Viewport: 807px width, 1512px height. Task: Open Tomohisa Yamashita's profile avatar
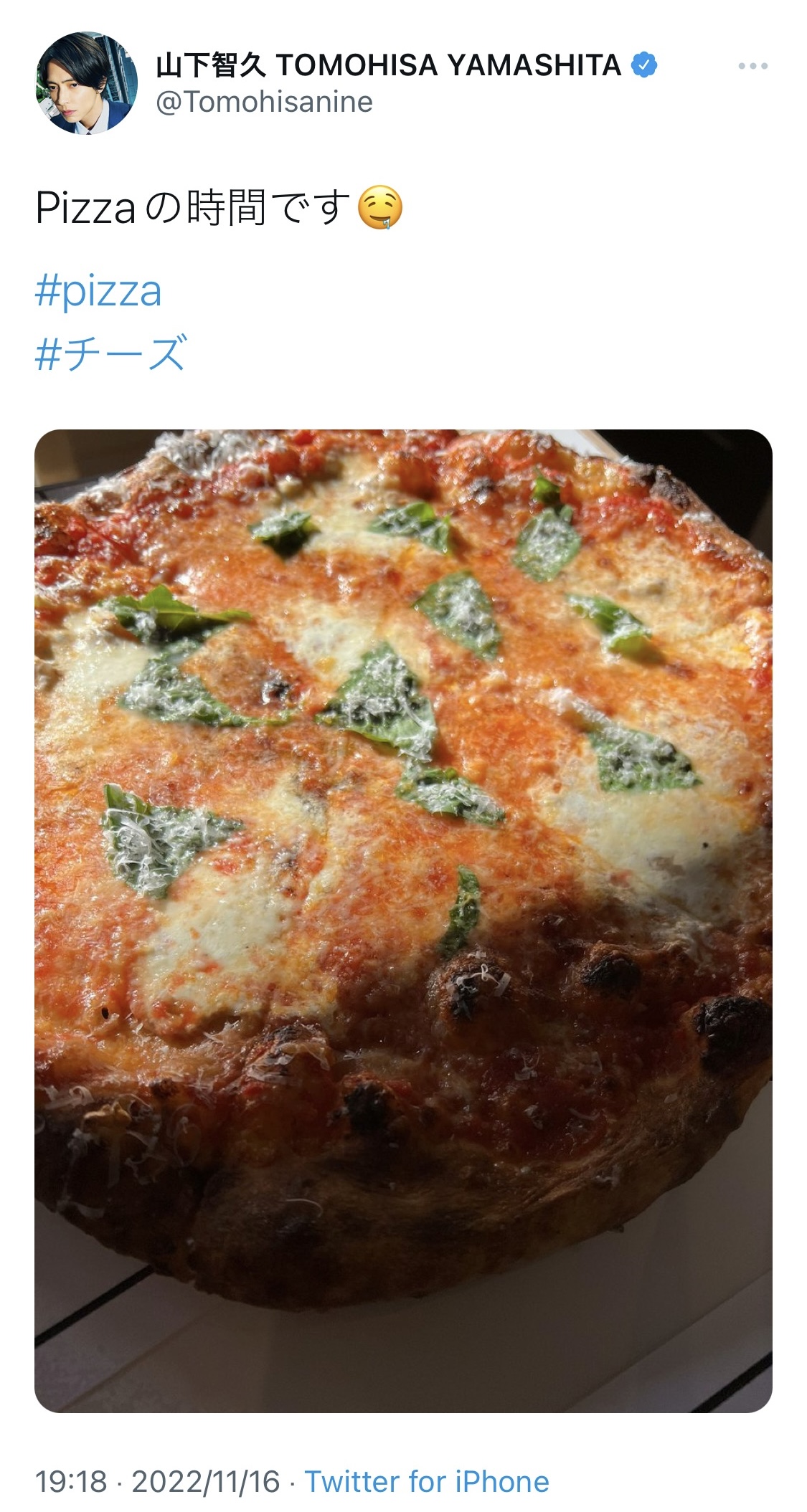[86, 83]
